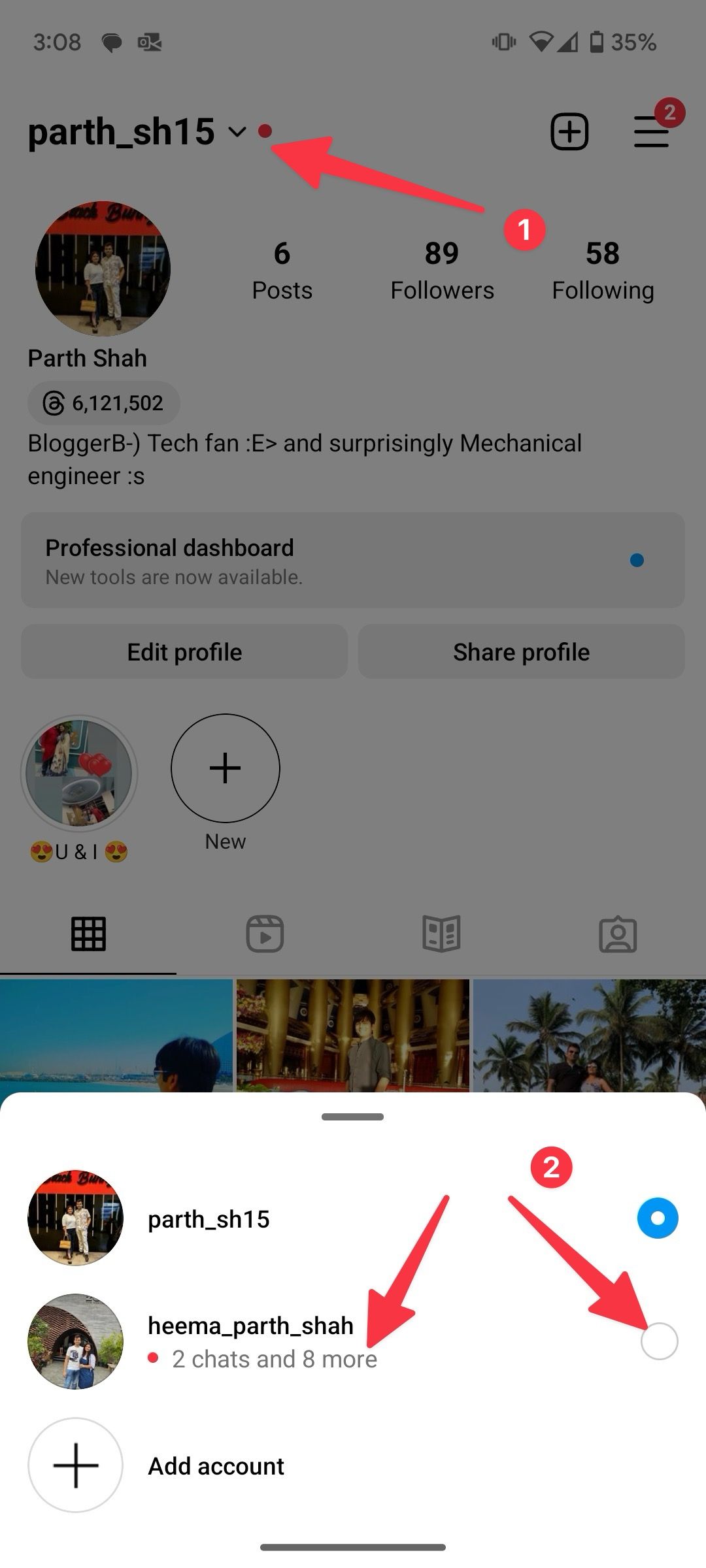
Task: Open the Threads badge 6,121,502
Action: (x=104, y=403)
